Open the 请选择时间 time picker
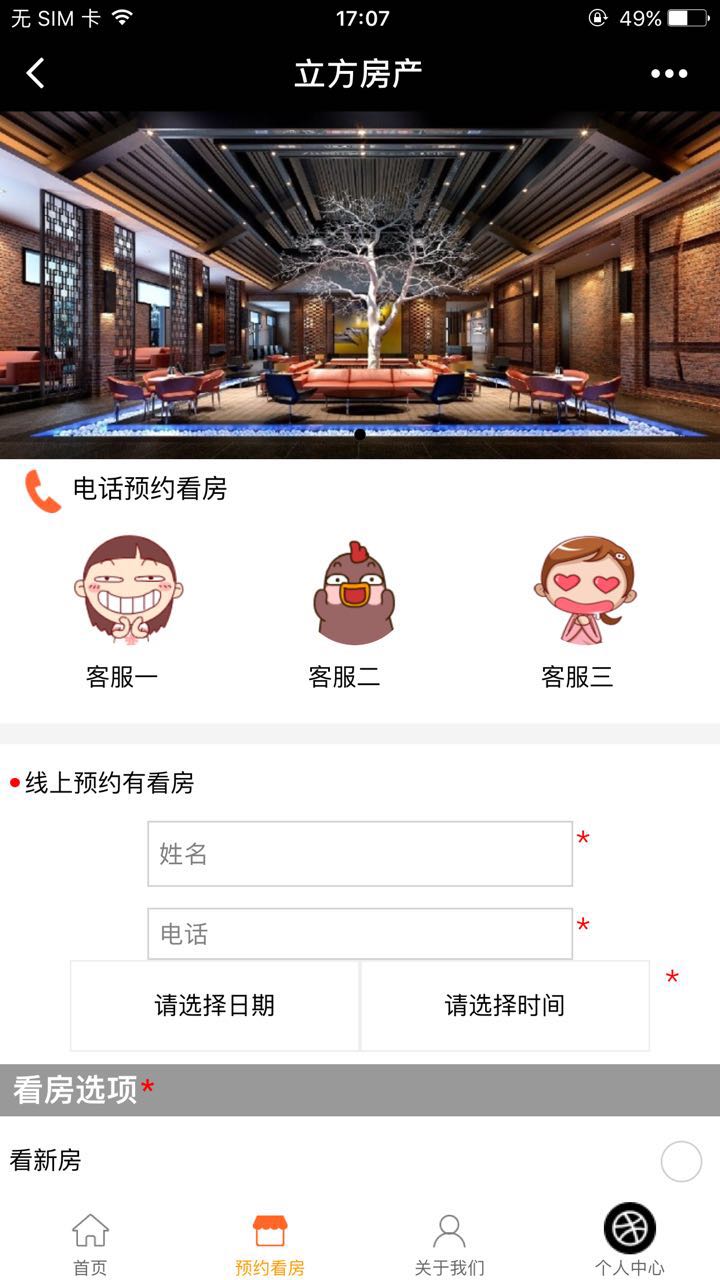Viewport: 720px width, 1280px height. [505, 1006]
